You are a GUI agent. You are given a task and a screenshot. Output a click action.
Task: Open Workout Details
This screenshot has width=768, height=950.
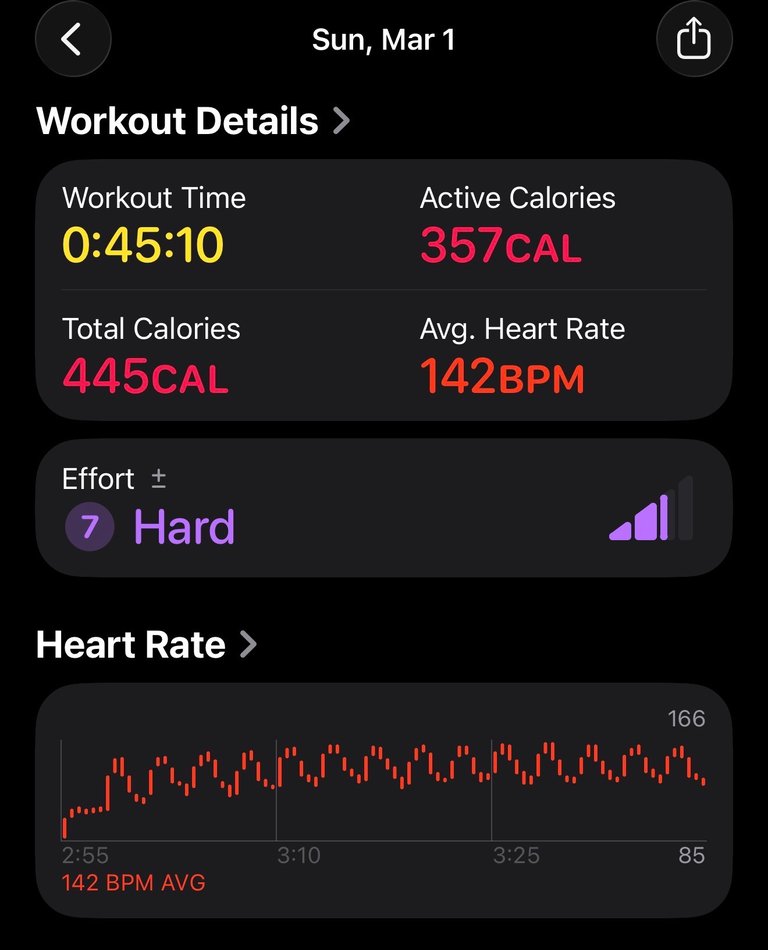(193, 121)
